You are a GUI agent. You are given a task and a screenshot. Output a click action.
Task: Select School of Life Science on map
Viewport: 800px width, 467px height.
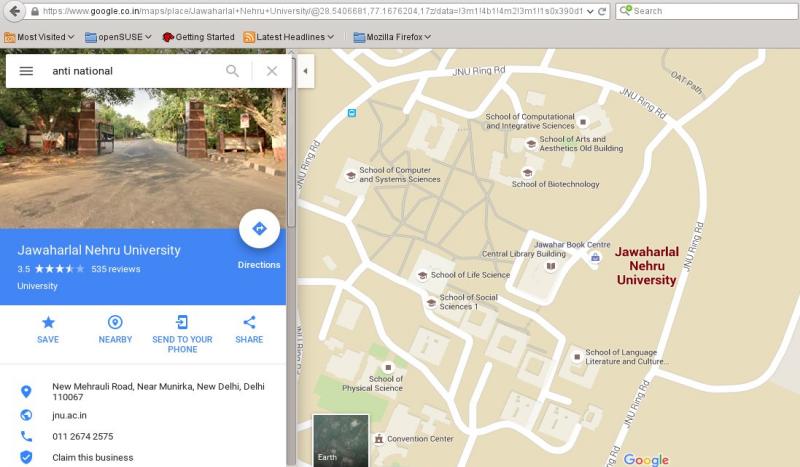click(x=469, y=275)
